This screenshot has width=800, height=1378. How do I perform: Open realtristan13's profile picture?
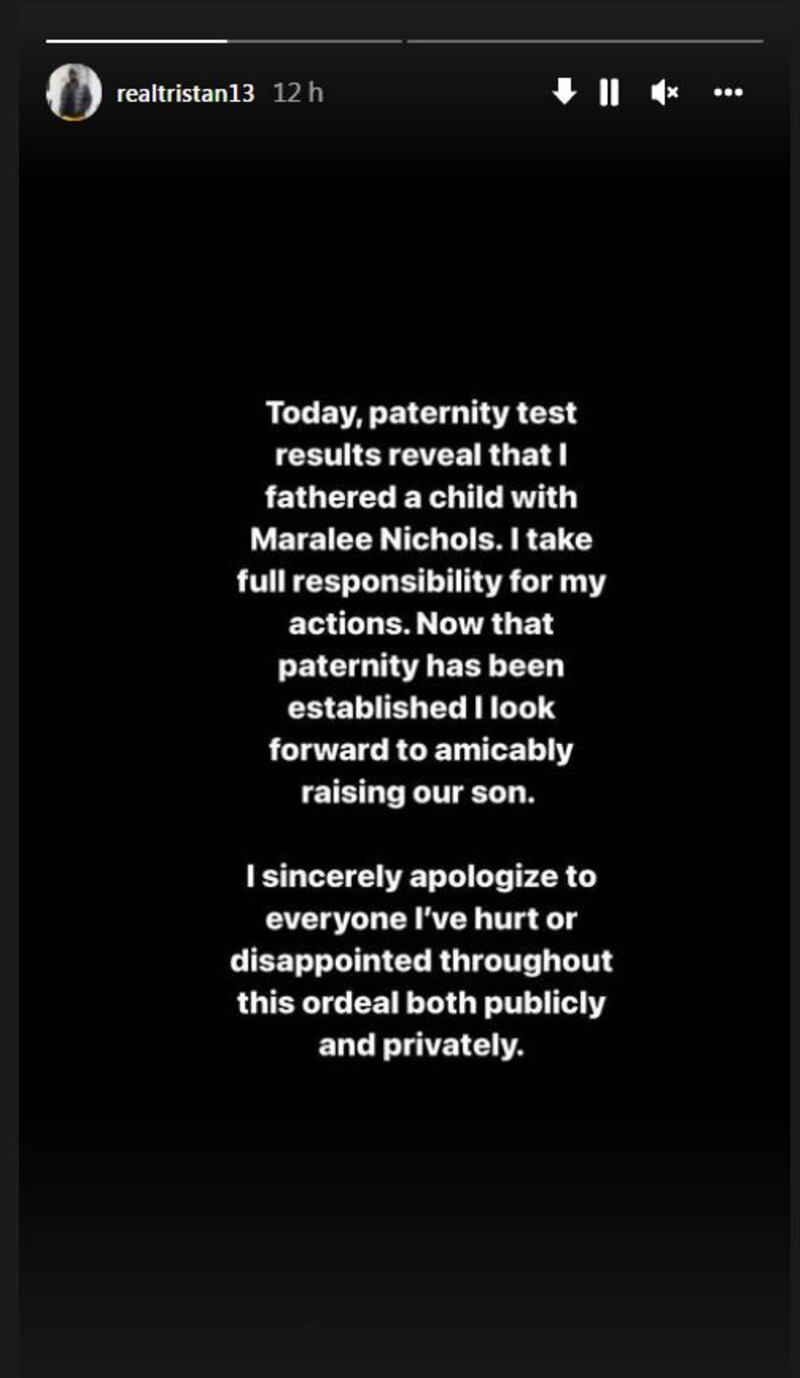click(74, 93)
